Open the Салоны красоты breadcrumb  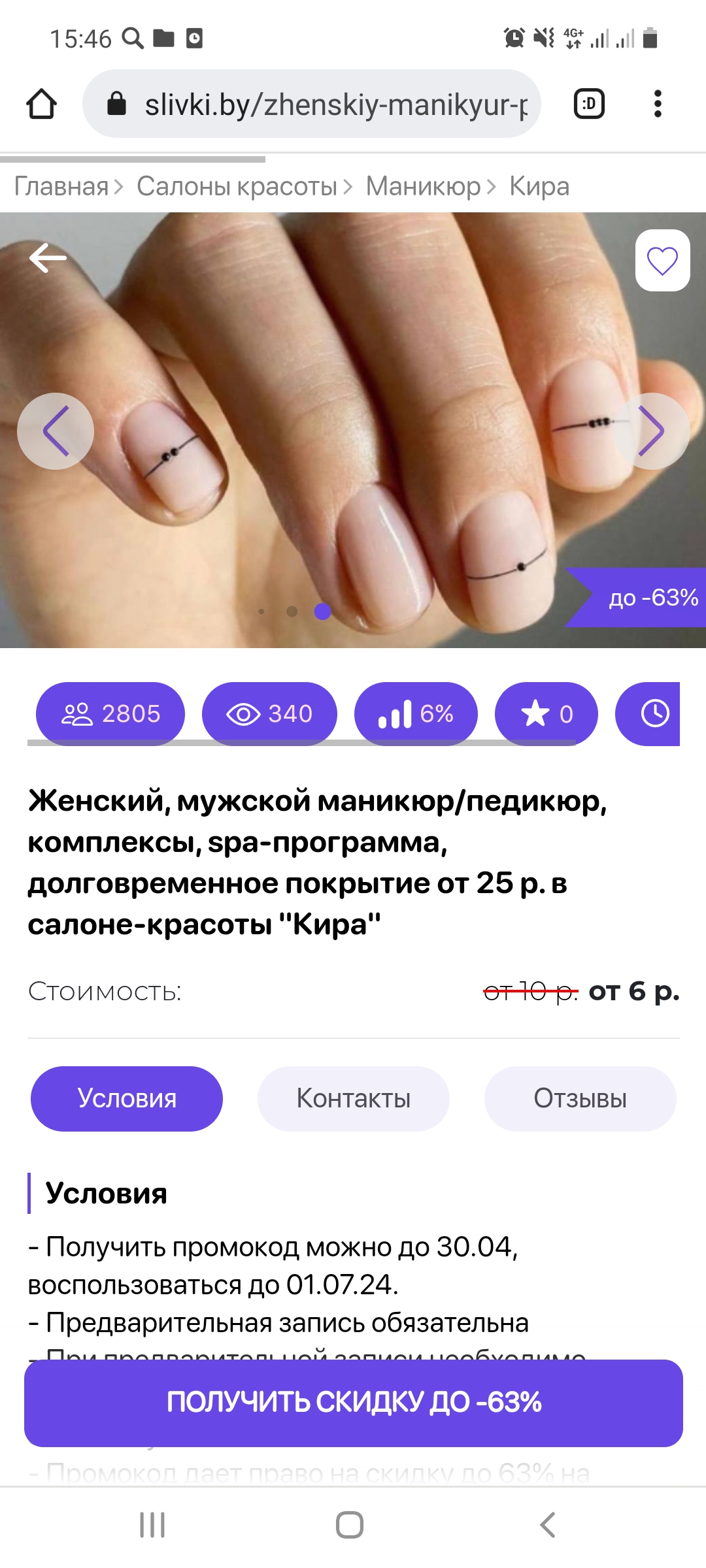(237, 187)
